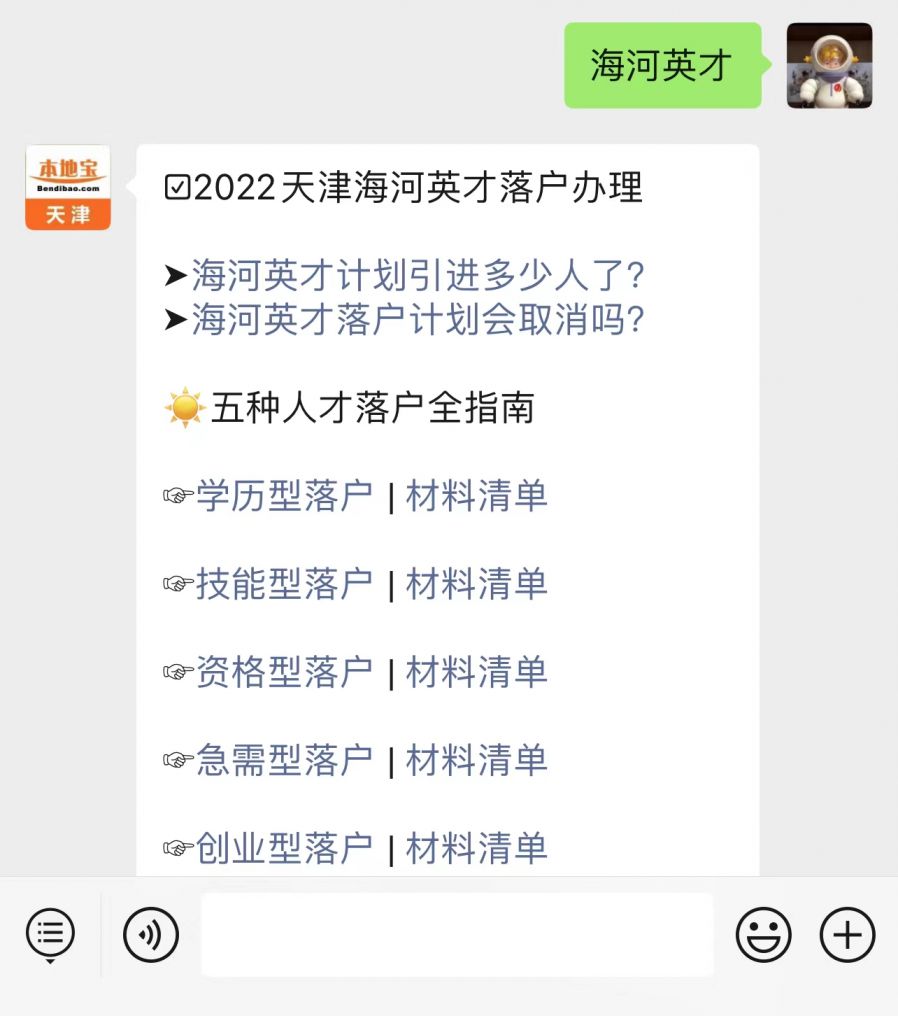Viewport: 898px width, 1016px height.
Task: Tap the 本地宝 天津 account avatar
Action: coord(68,187)
